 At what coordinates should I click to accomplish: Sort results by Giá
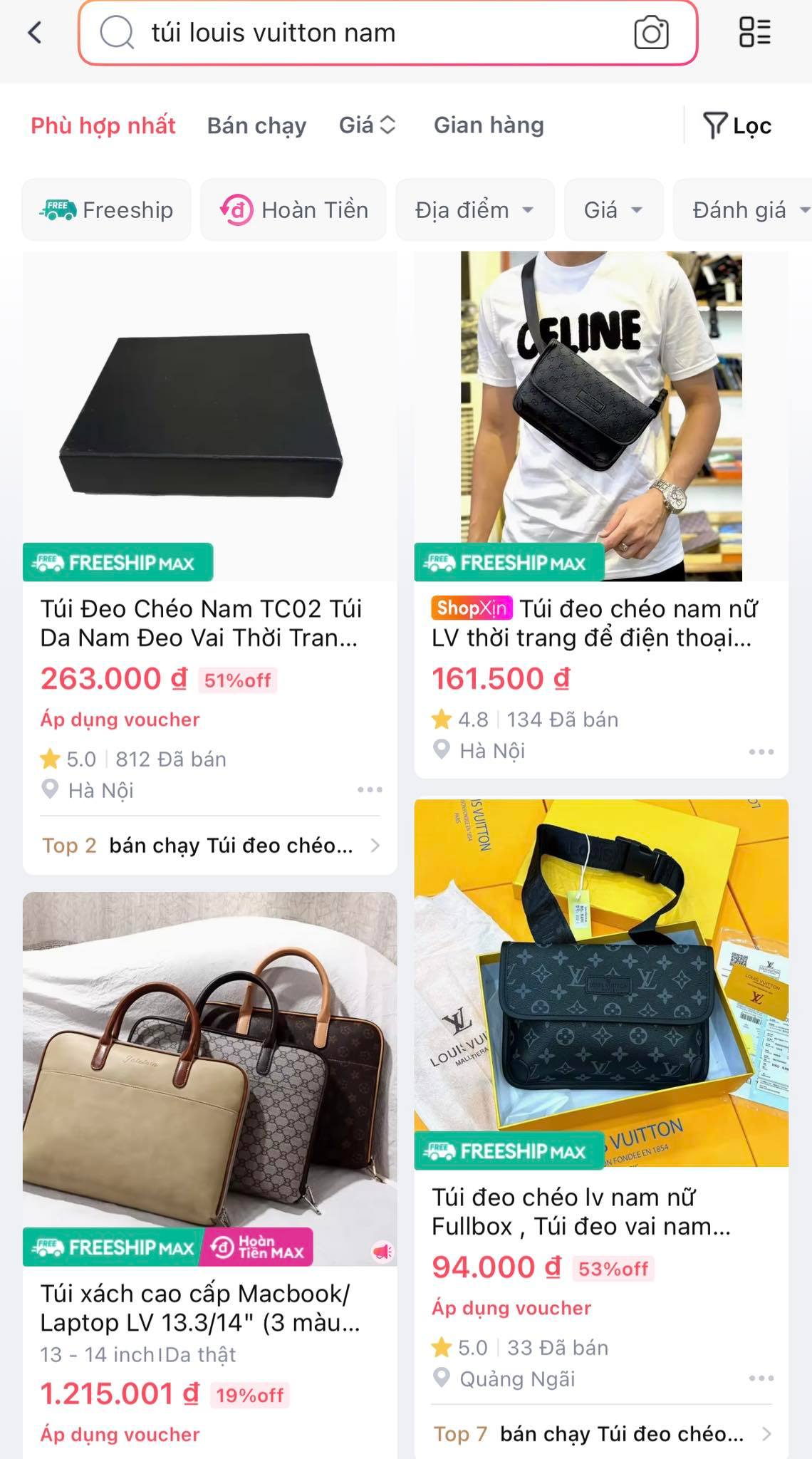tap(367, 125)
